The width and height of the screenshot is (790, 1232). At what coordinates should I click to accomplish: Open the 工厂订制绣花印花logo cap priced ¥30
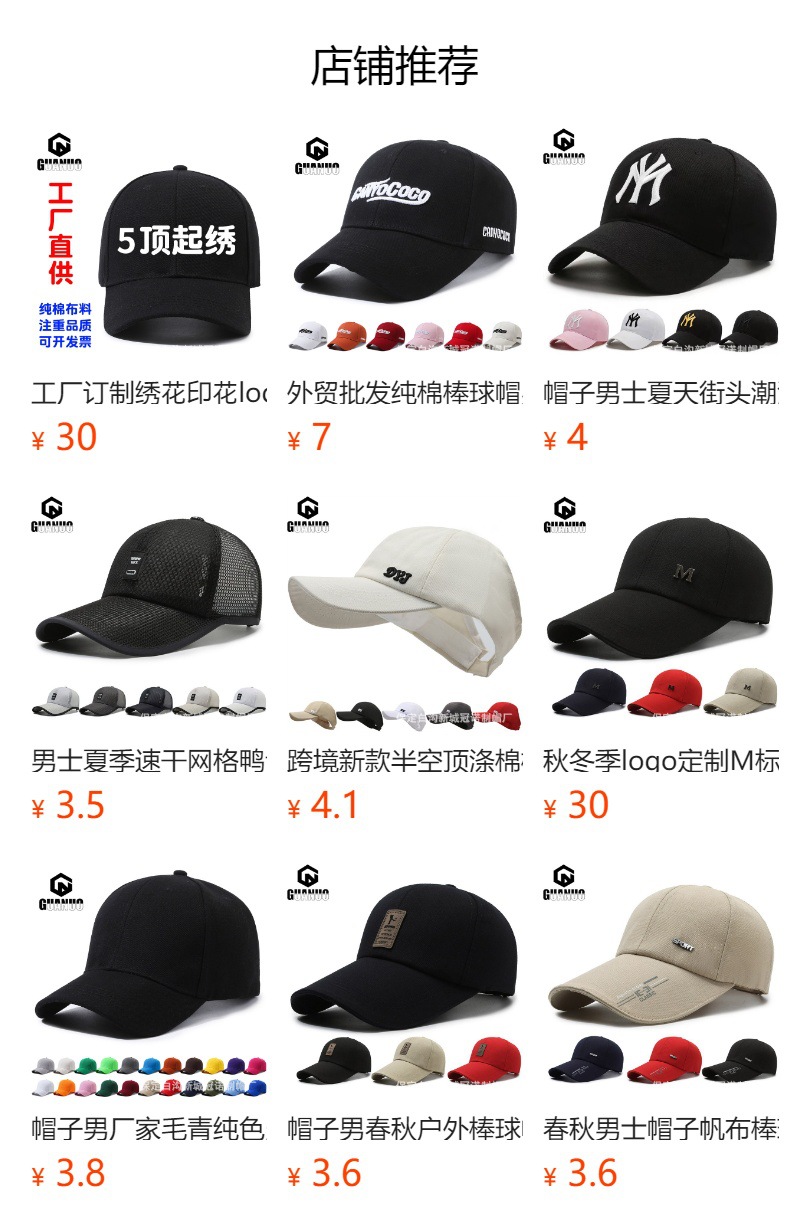[150, 240]
